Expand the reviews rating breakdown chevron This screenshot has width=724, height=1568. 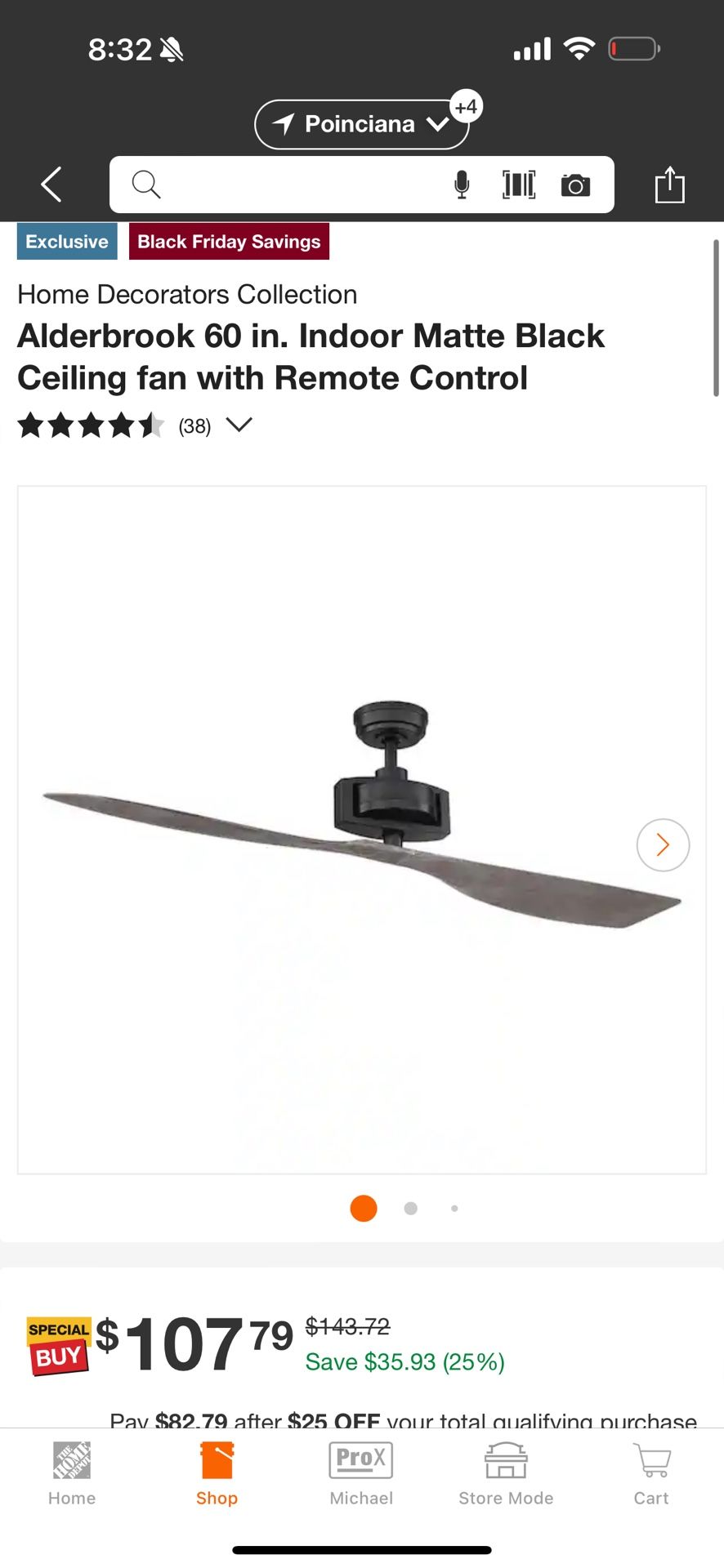pyautogui.click(x=239, y=425)
